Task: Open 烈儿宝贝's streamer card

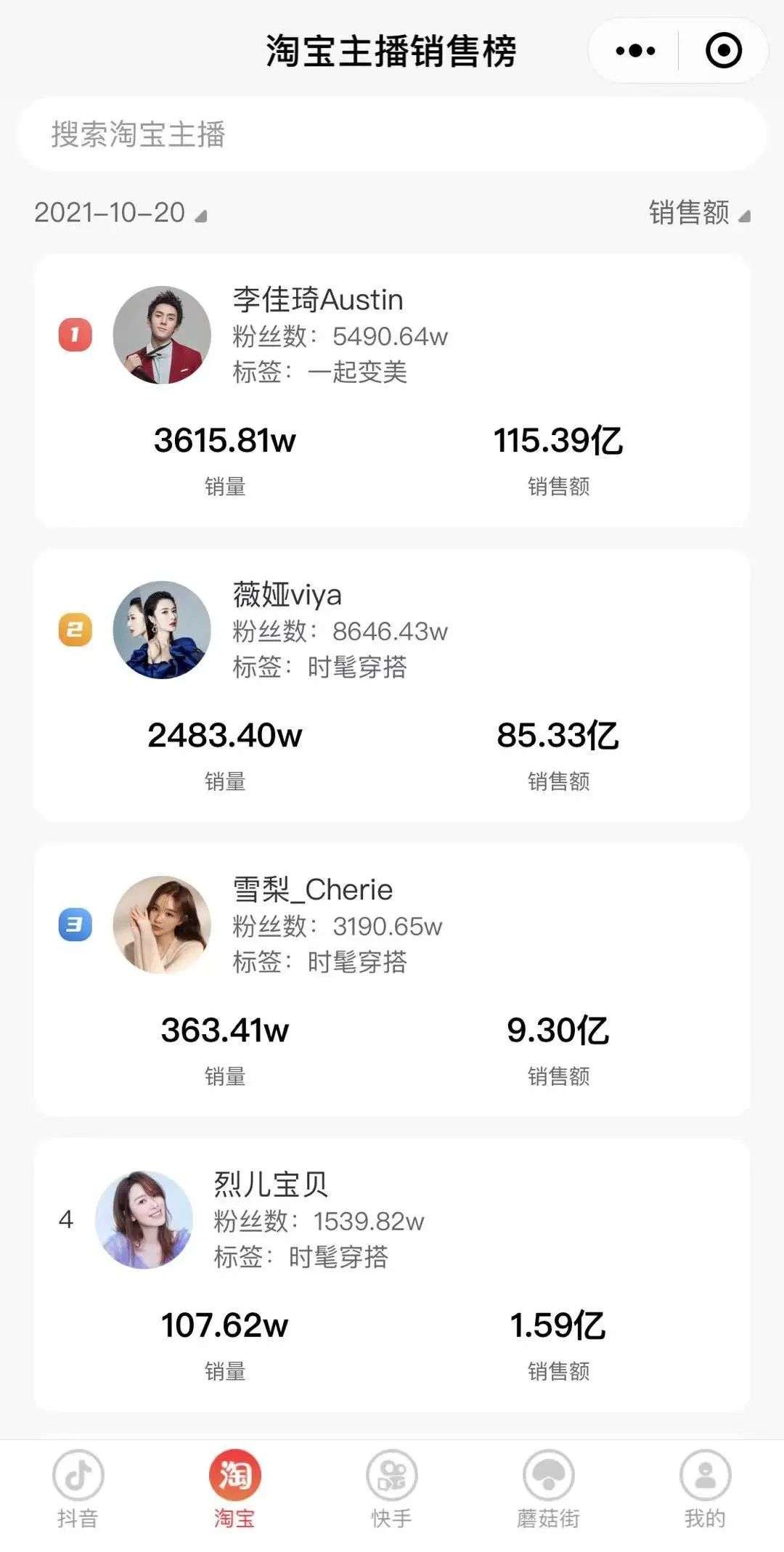Action: 392,1275
